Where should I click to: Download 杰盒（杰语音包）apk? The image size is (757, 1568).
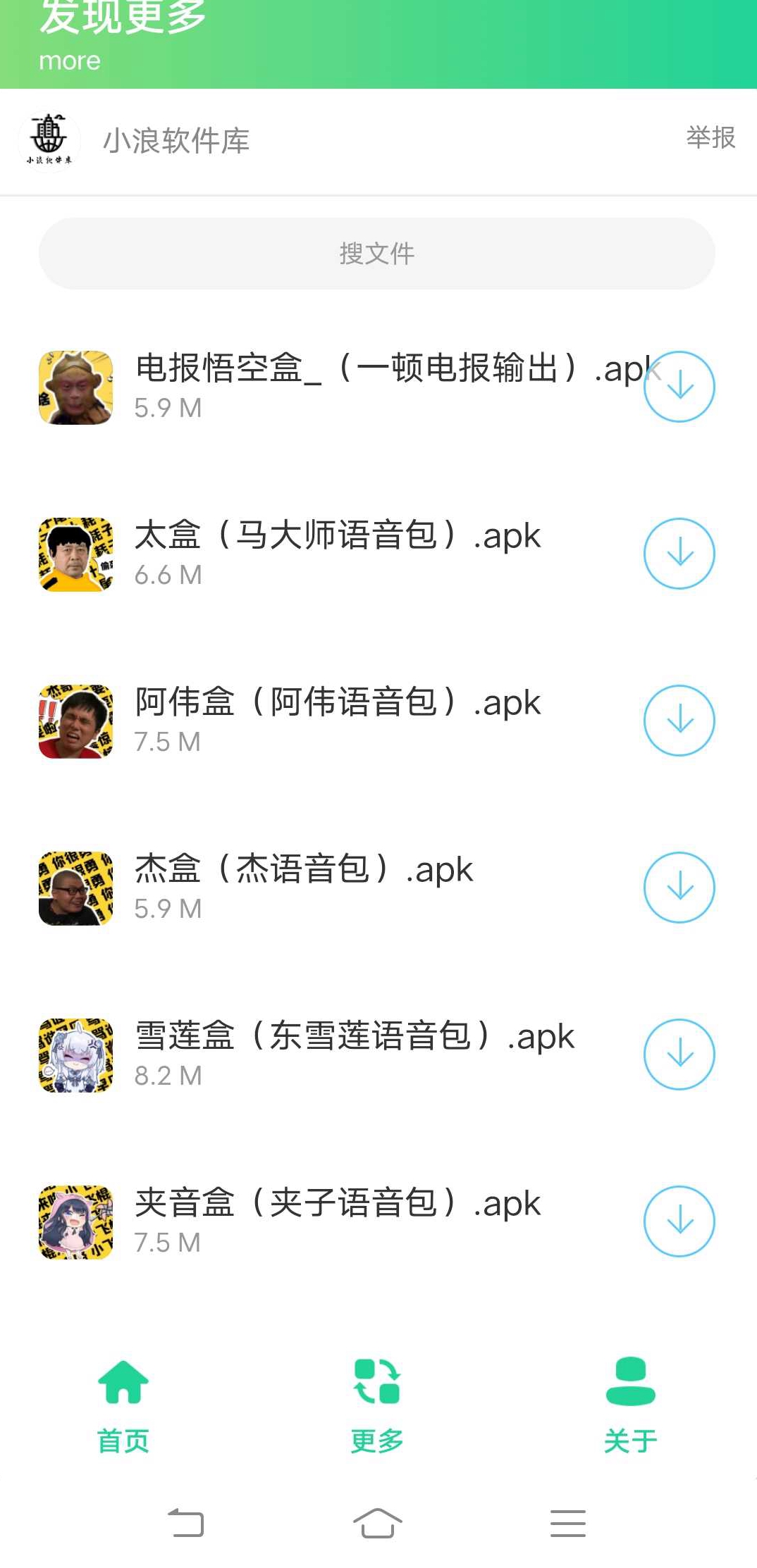click(679, 888)
